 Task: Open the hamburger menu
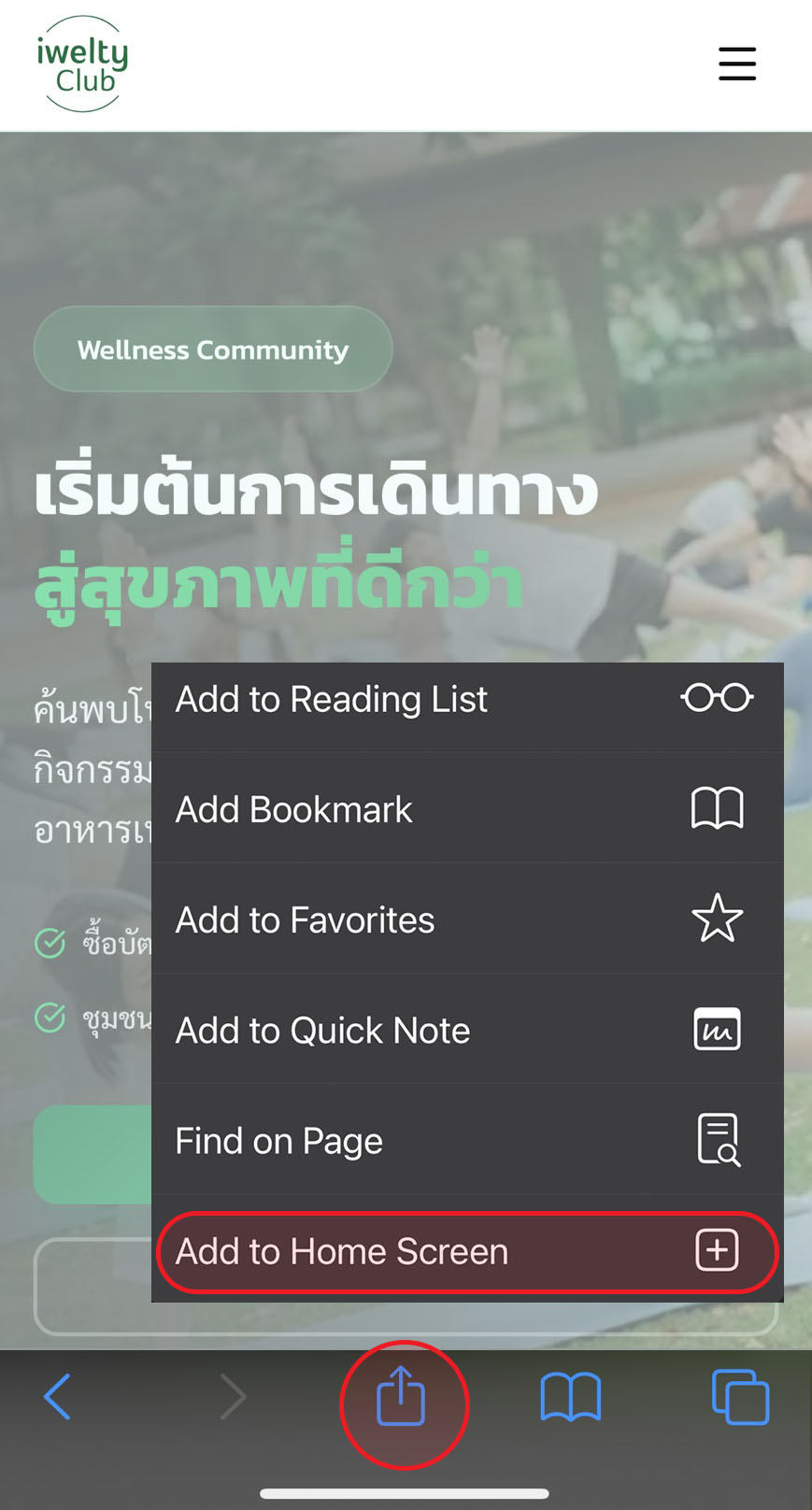coord(736,64)
